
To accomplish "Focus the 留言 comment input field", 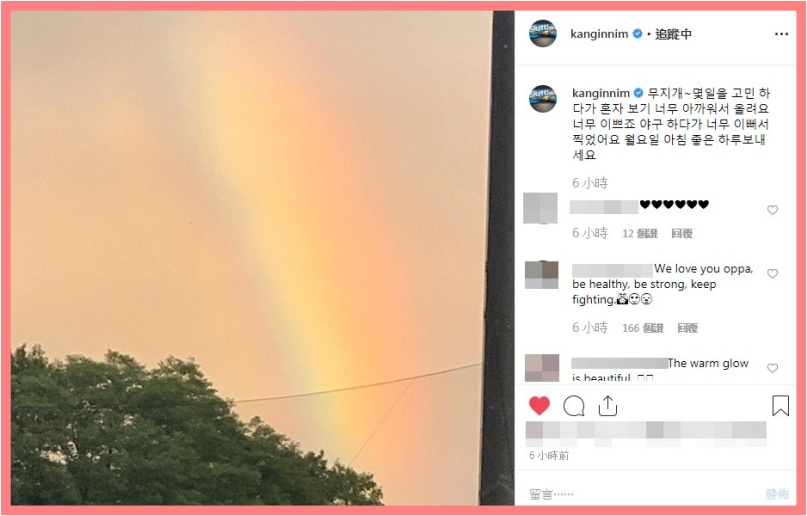I will point(630,493).
